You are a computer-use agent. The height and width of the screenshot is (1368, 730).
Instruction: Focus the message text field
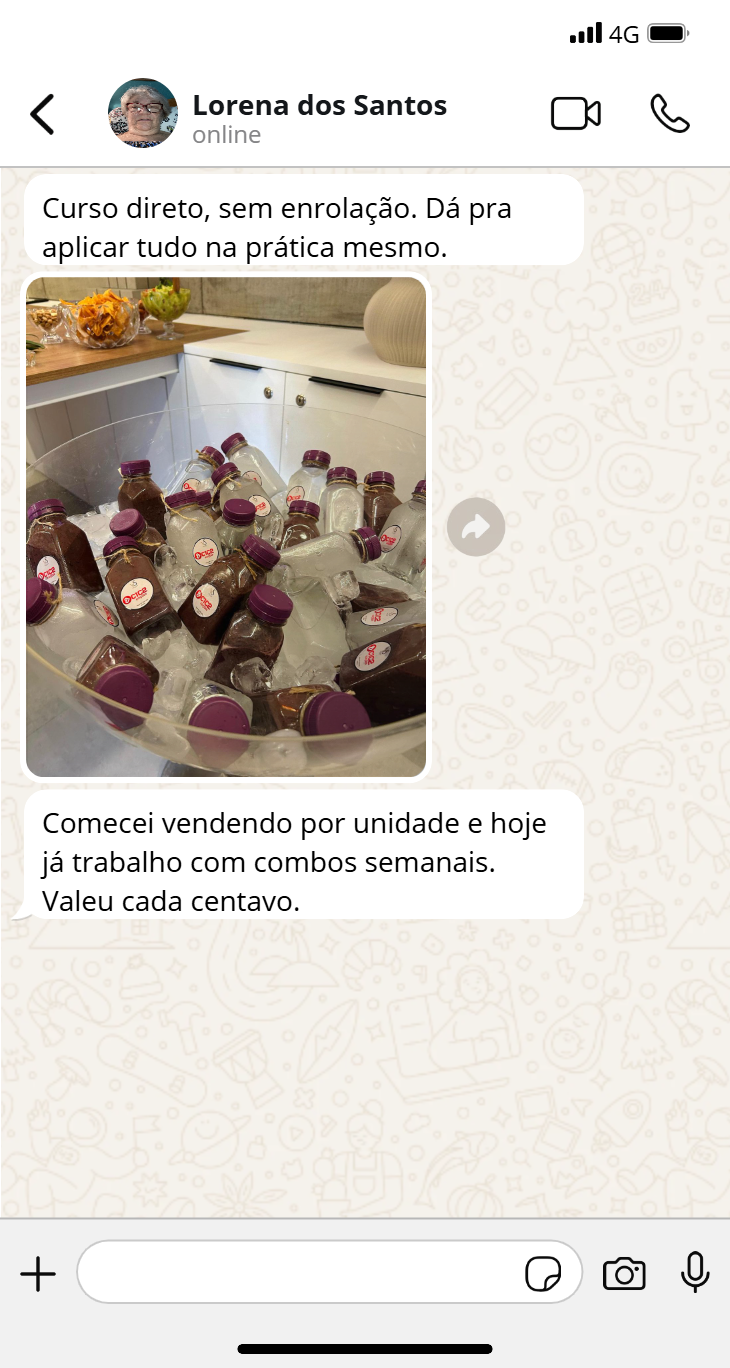pyautogui.click(x=300, y=1273)
